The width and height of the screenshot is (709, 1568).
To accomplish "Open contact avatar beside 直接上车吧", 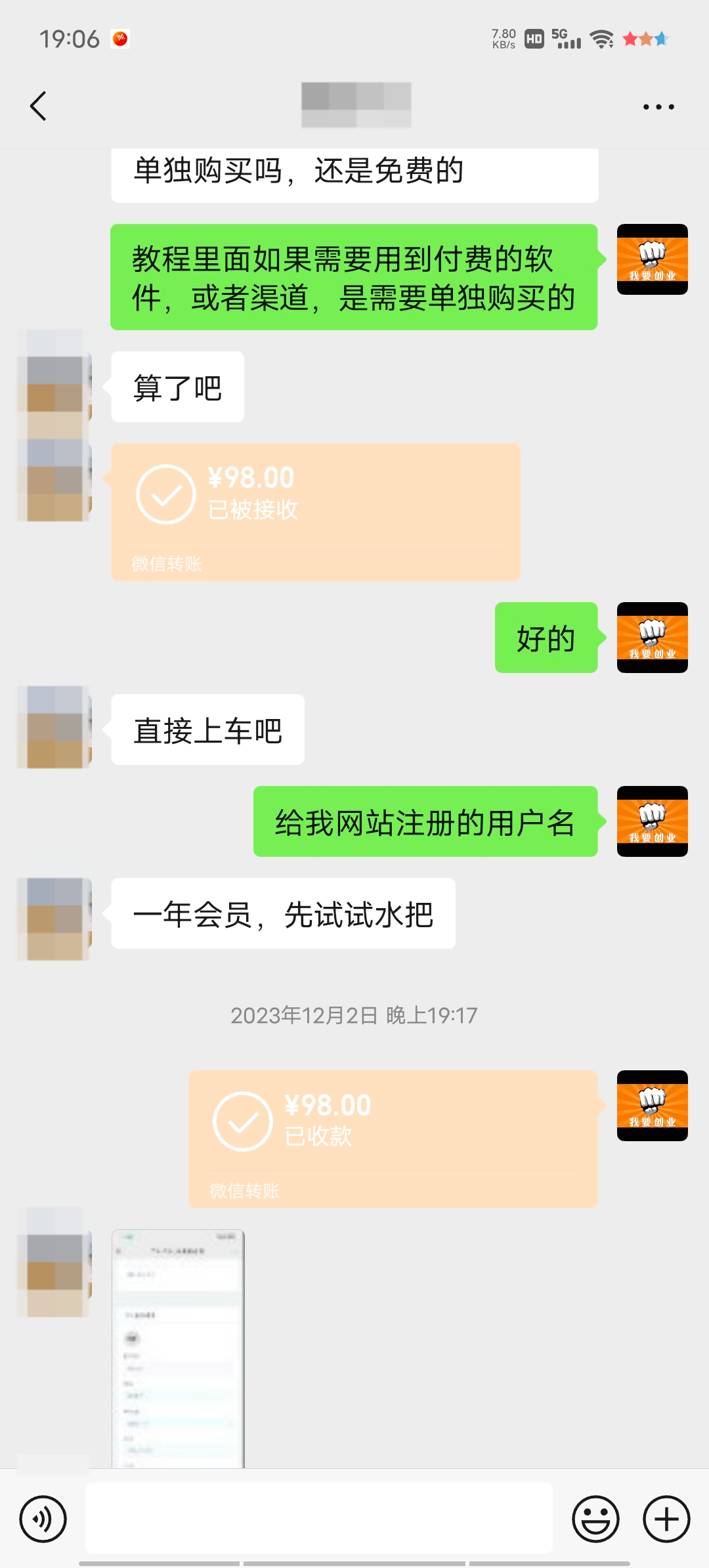I will tap(54, 728).
